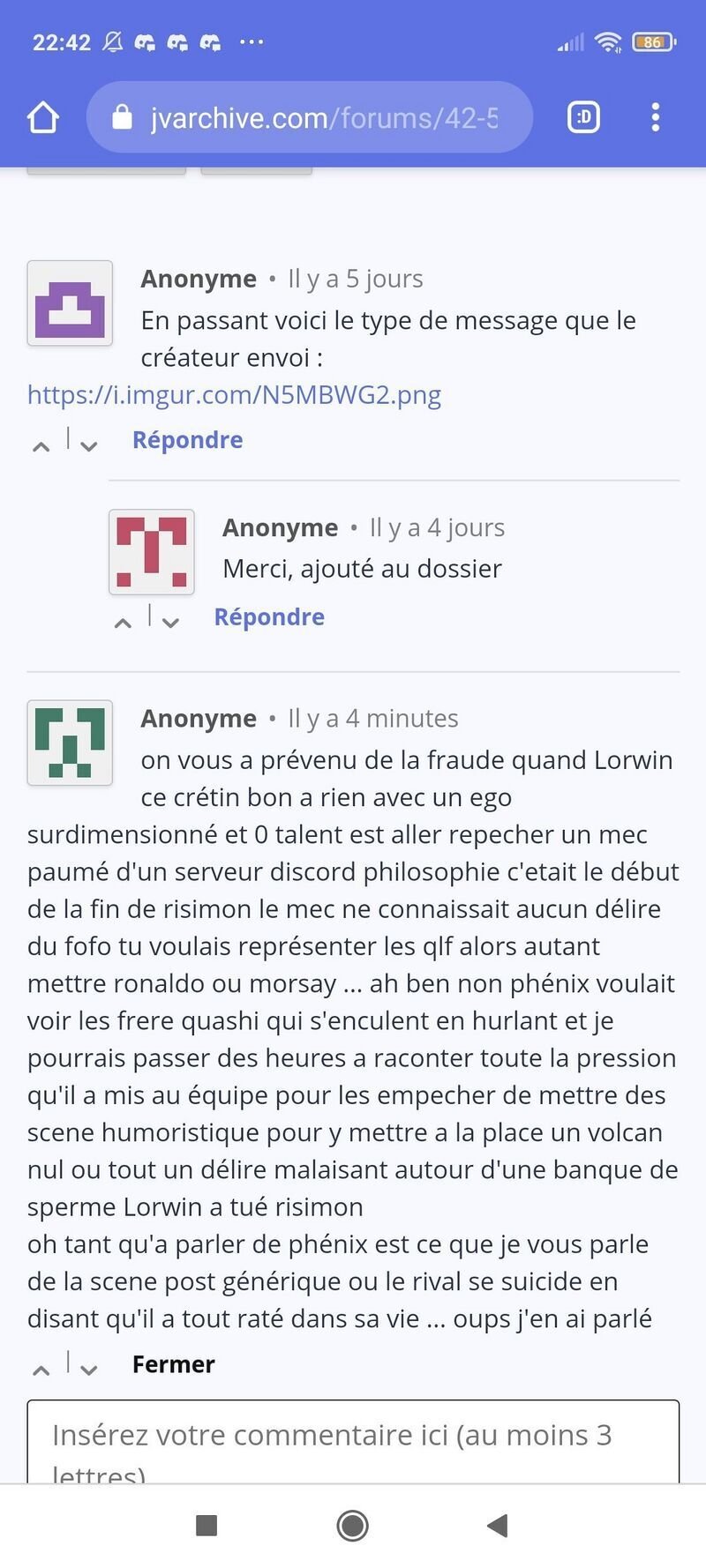
Task: Reply to the comment containing the imgur link
Action: click(187, 439)
